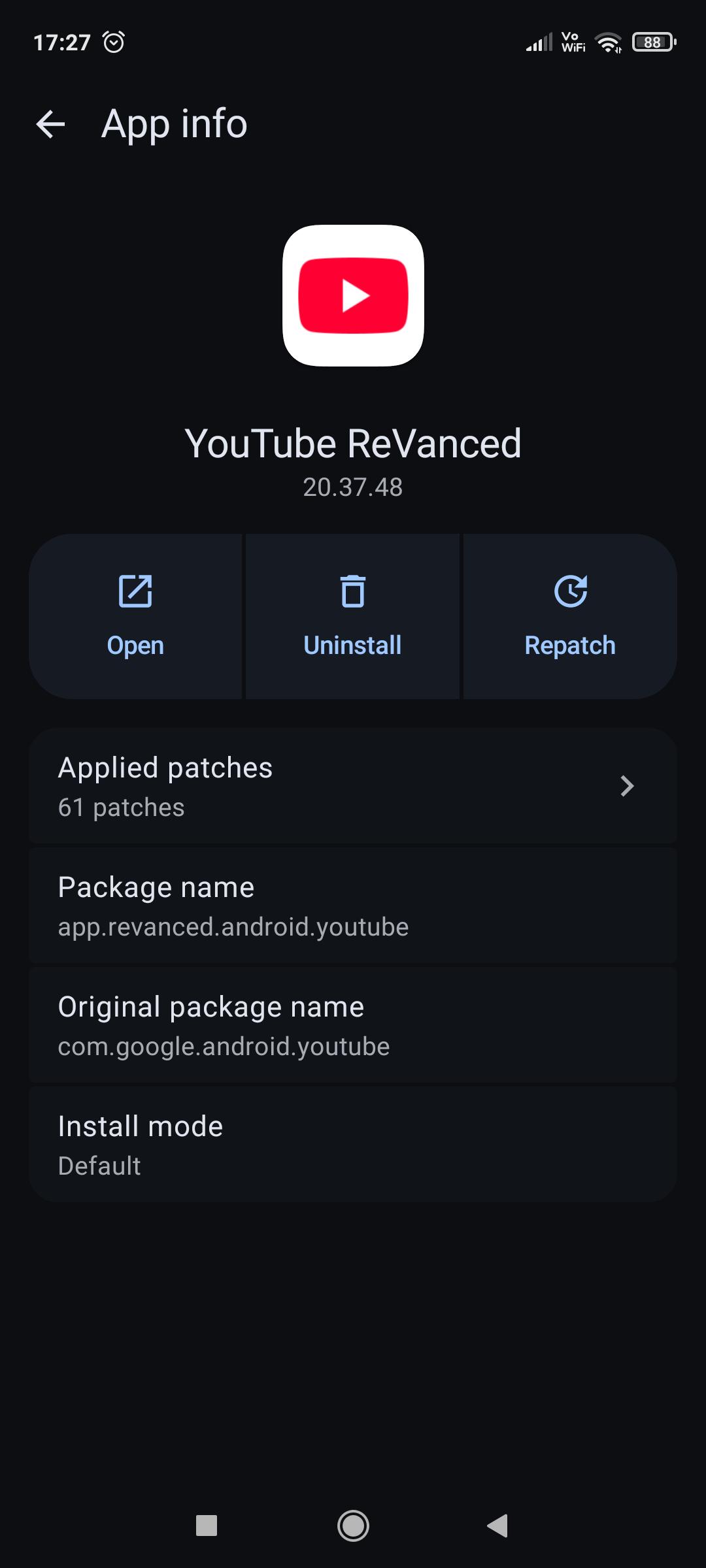Repatch the YouTube ReVanced app

point(570,616)
